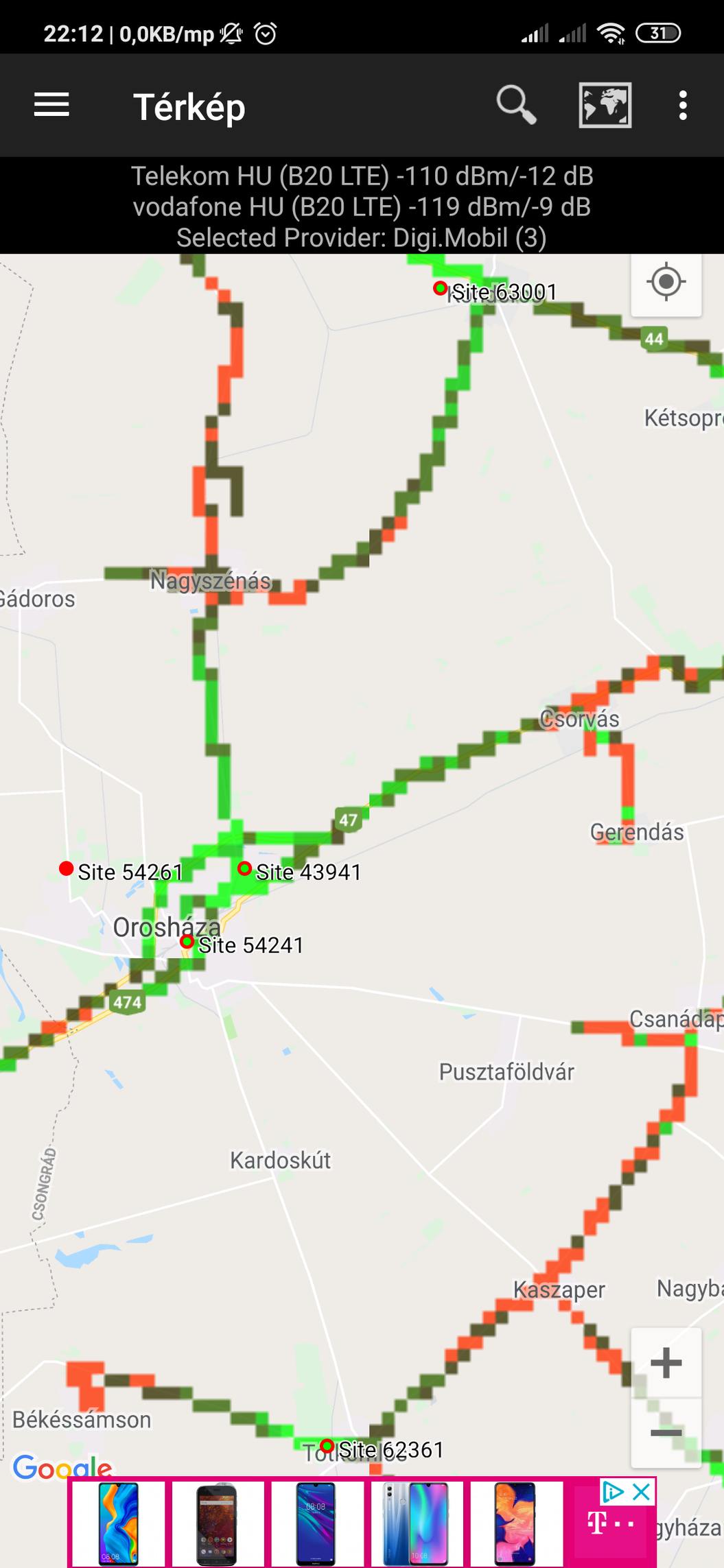Screen dimensions: 724x1568
Task: Tap the search magnifier icon
Action: [x=516, y=106]
